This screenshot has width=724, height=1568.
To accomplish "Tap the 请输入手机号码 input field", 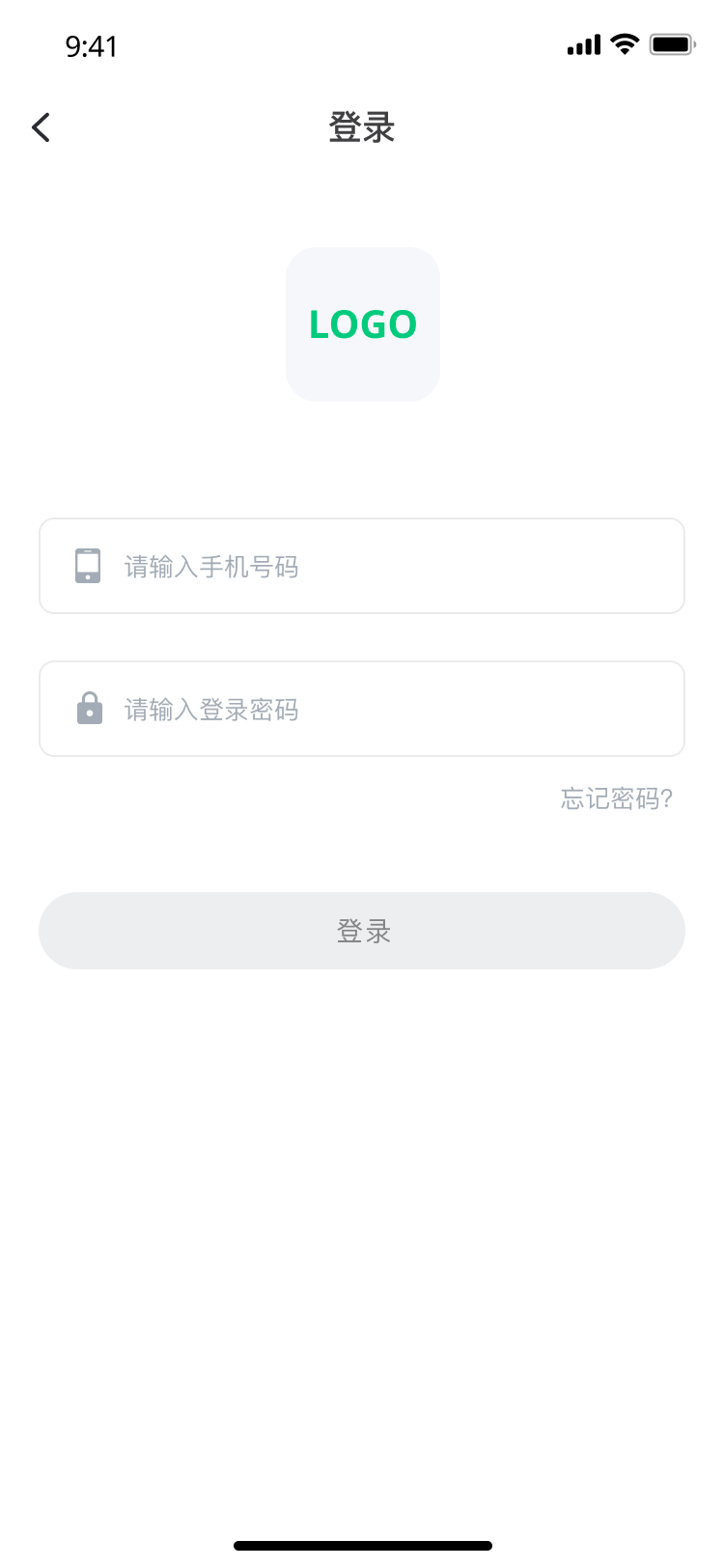I will coord(362,566).
